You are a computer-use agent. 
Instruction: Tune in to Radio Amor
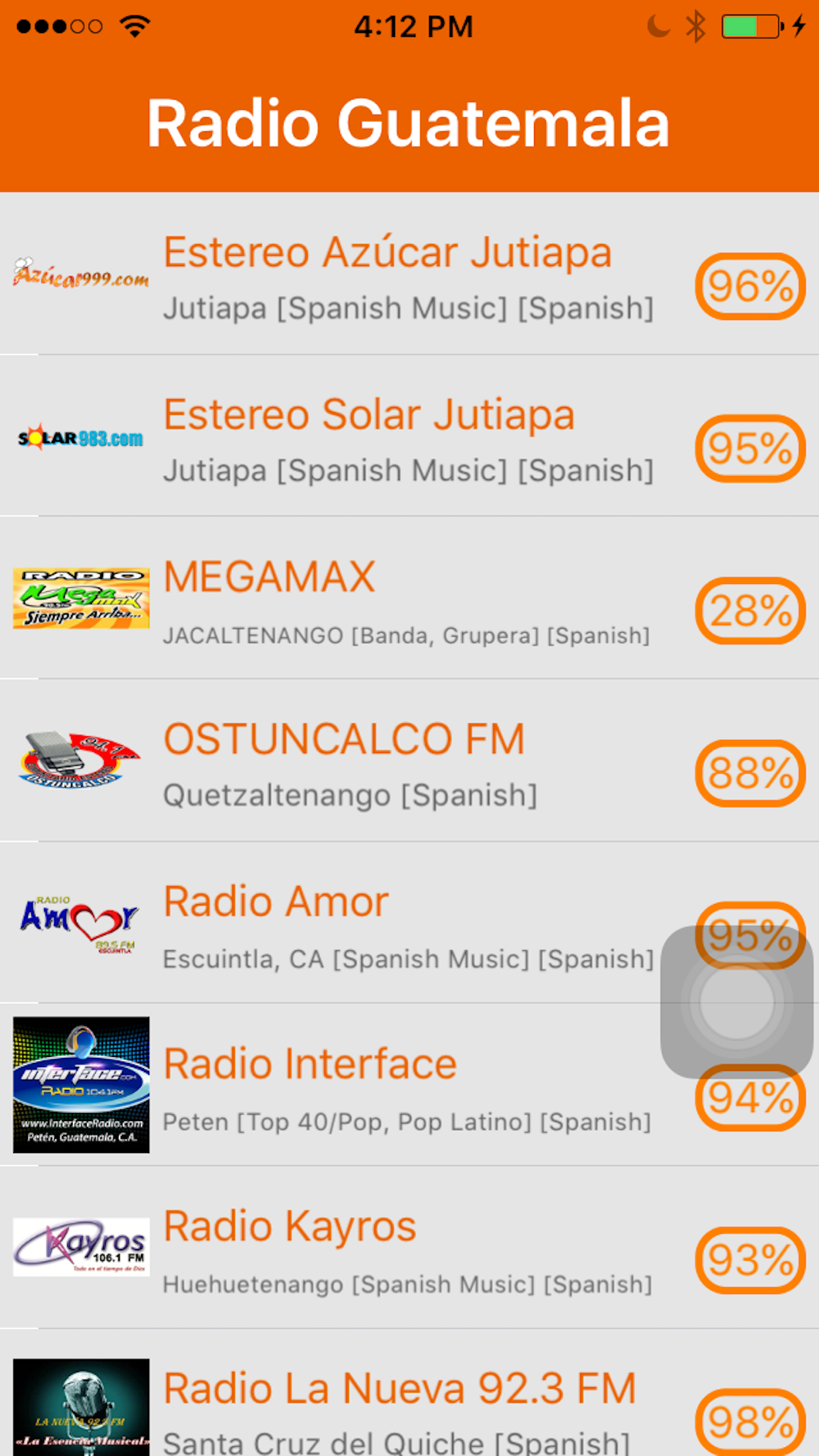coord(409,922)
